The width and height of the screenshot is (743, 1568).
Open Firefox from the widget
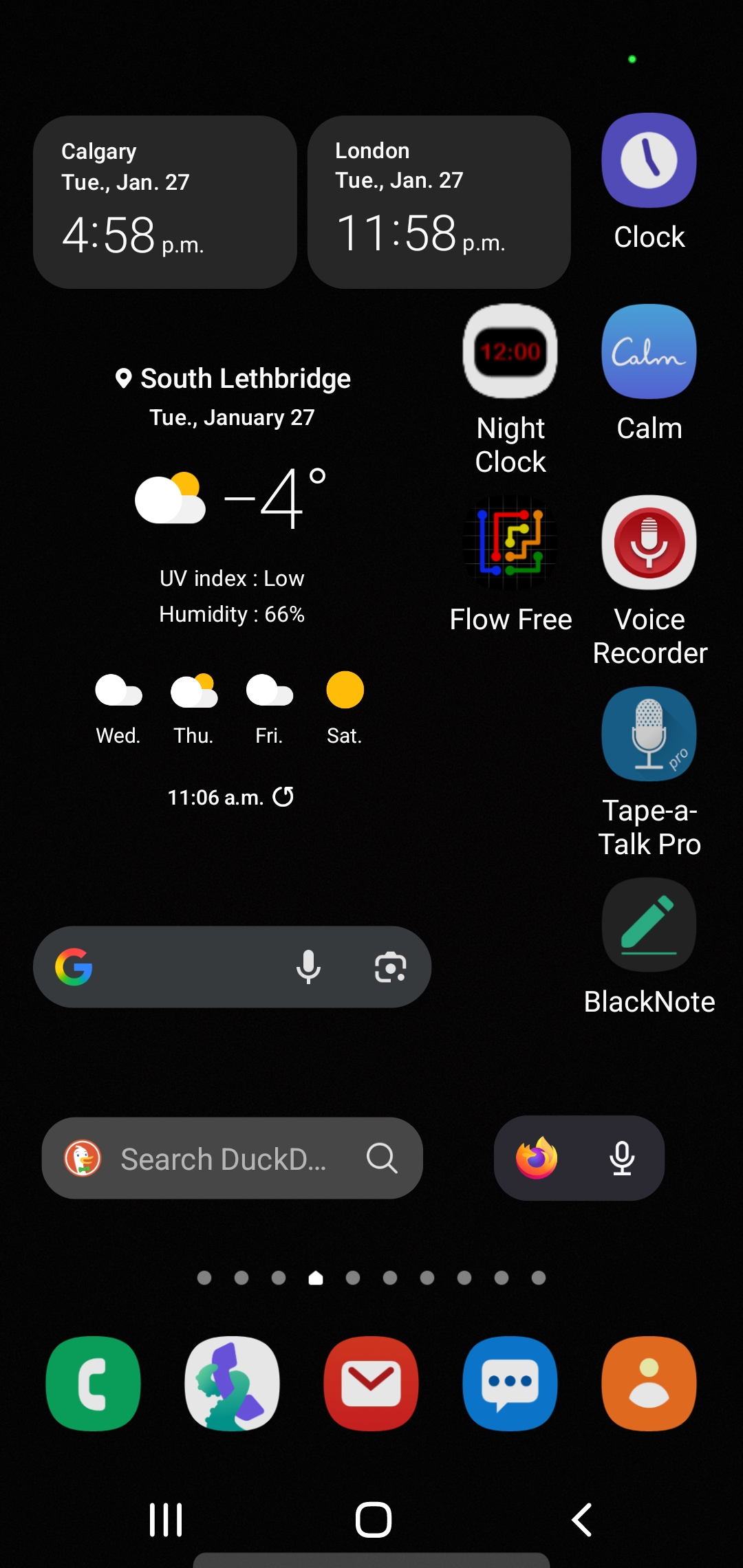coord(537,1158)
